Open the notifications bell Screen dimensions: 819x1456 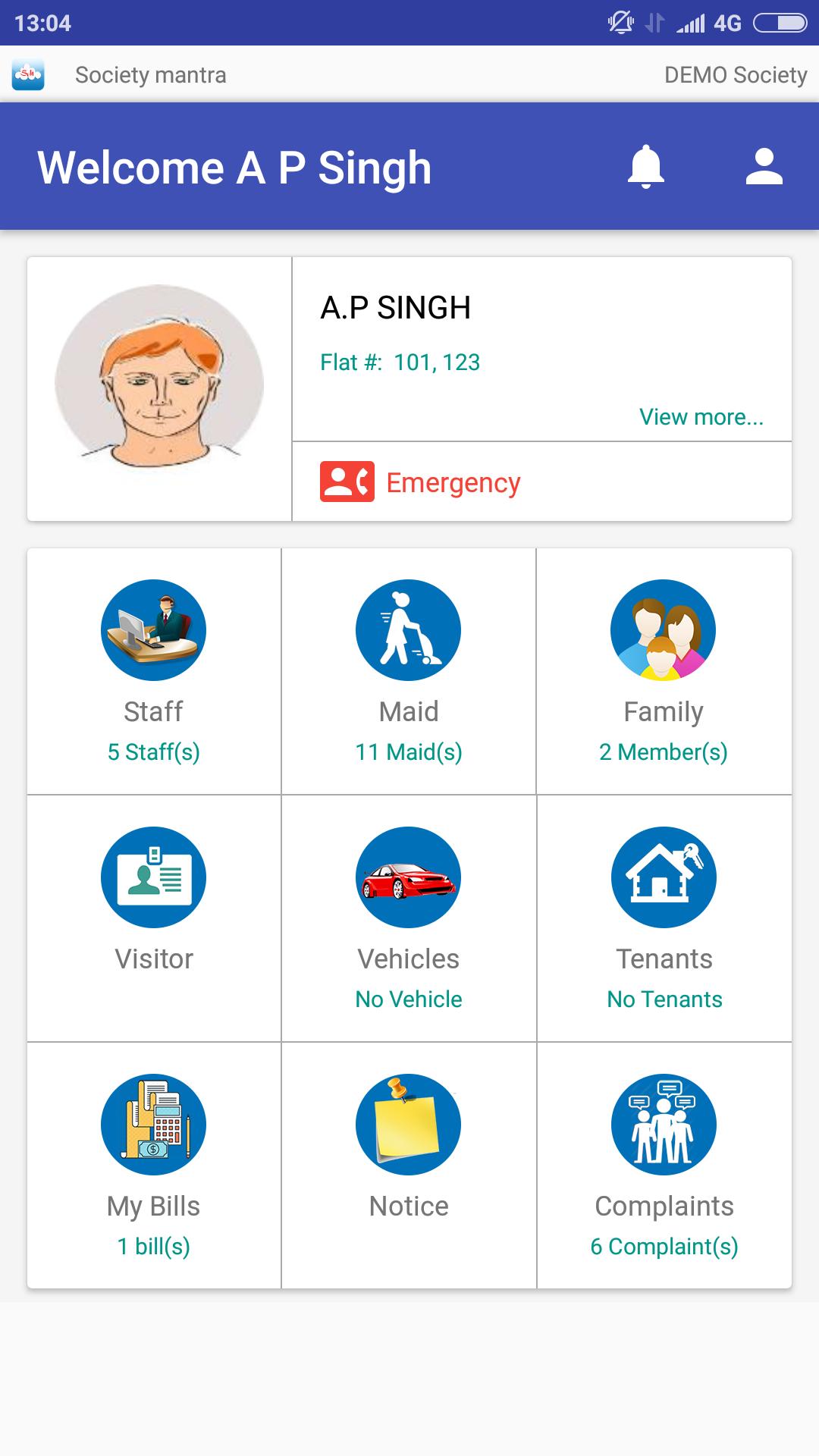[x=645, y=167]
